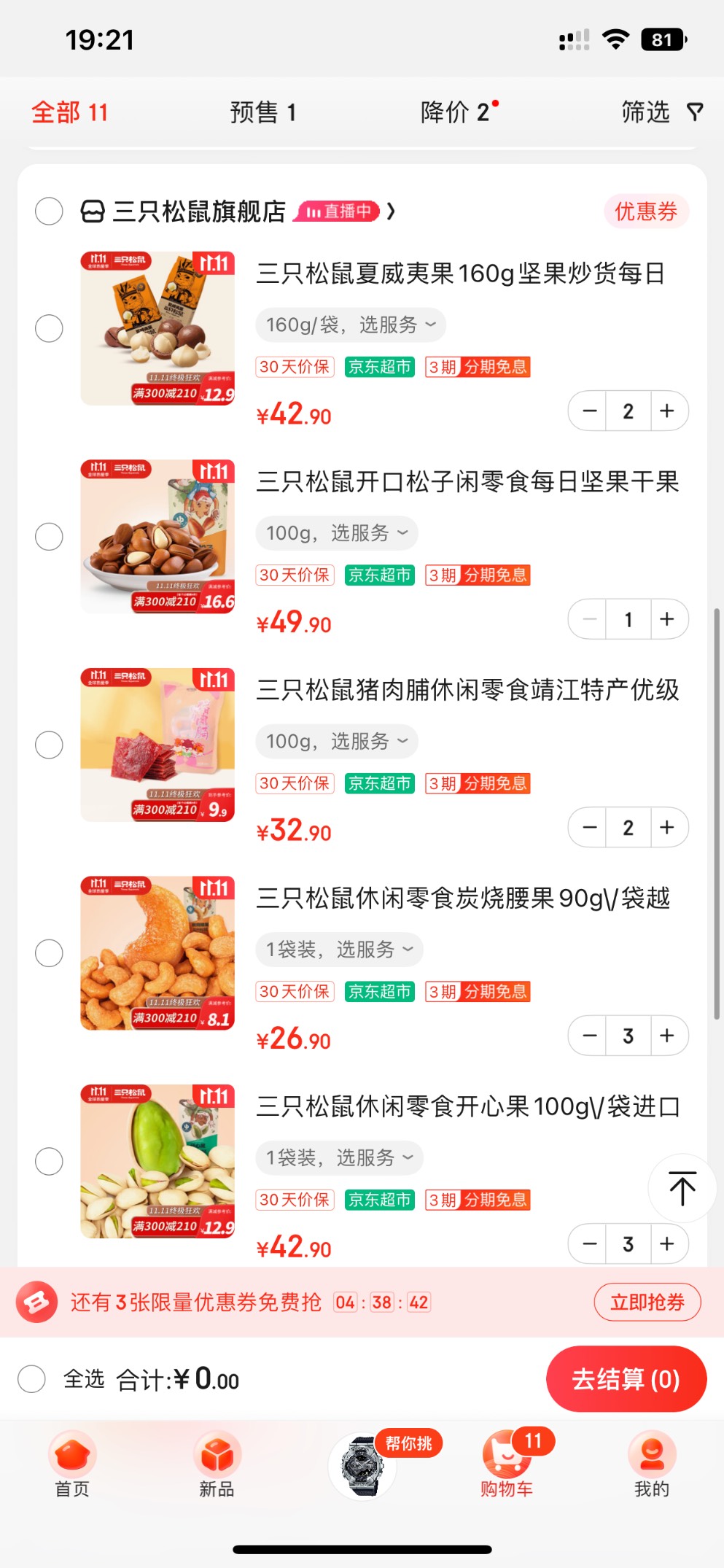Check the 猪肉脯 item checkbox
Image resolution: width=724 pixels, height=1568 pixels.
tap(49, 745)
